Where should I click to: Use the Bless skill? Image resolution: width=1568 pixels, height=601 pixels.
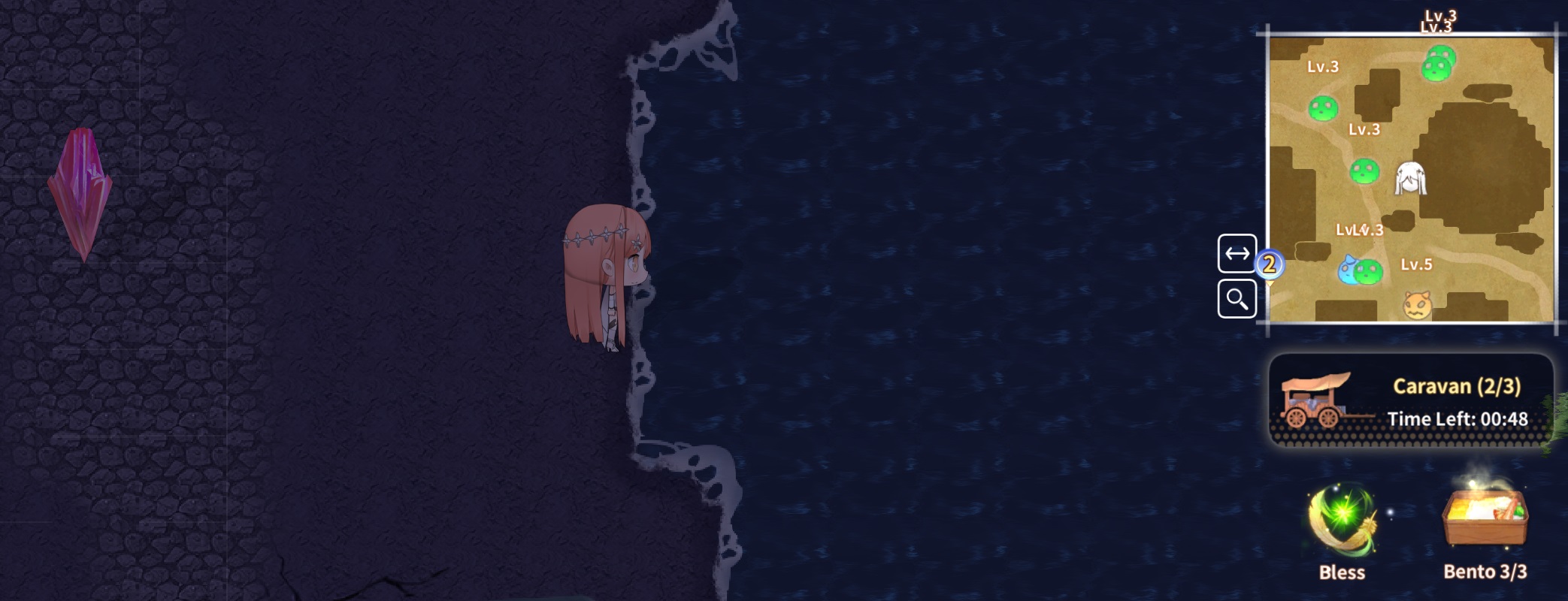point(1342,524)
